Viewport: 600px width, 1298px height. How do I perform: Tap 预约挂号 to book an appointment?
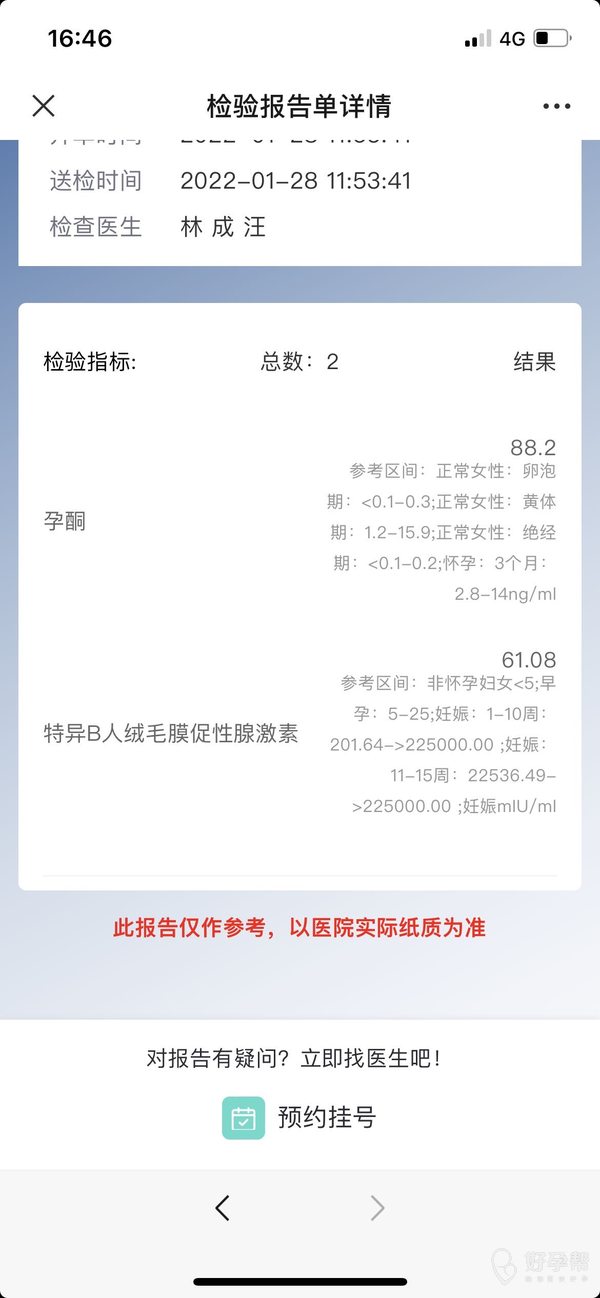(x=300, y=1117)
